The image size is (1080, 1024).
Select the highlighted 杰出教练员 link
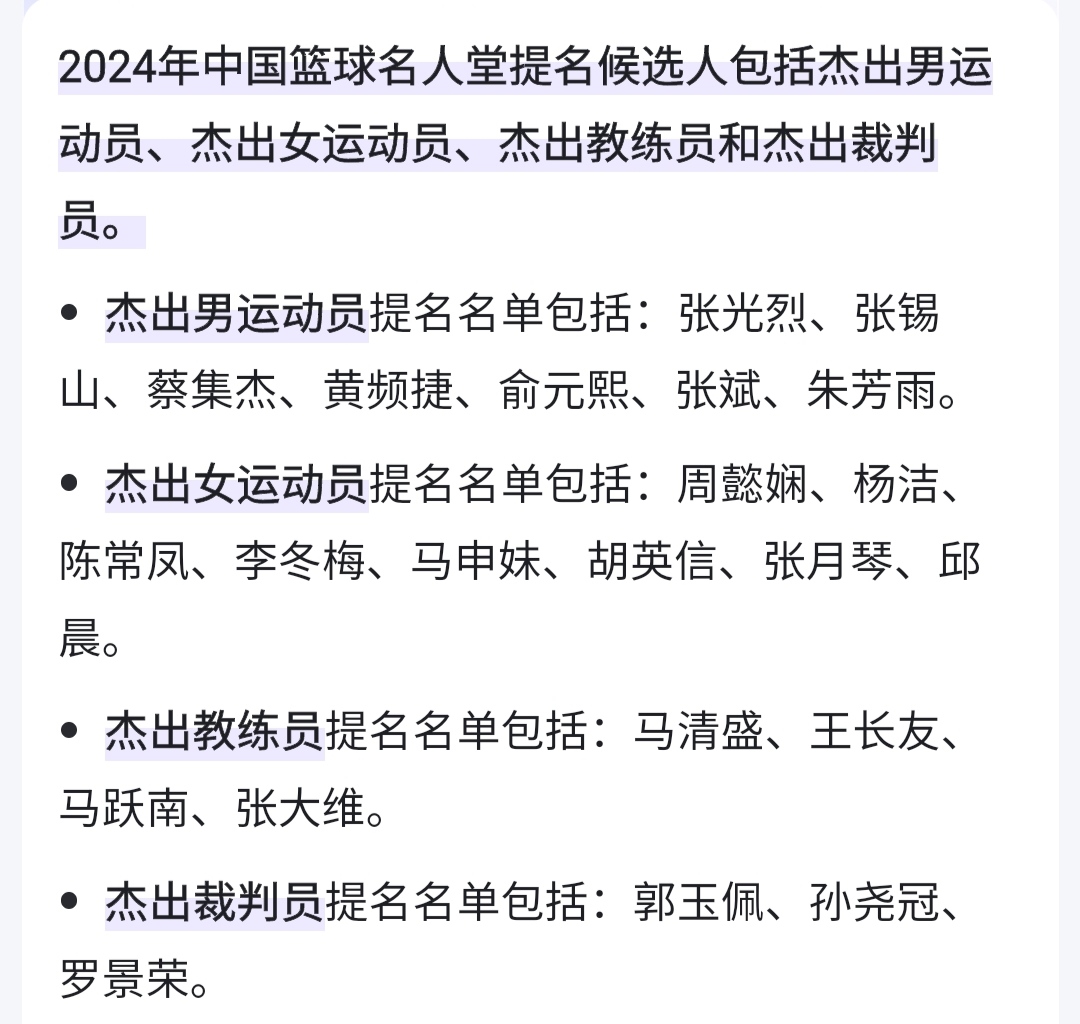tap(214, 732)
